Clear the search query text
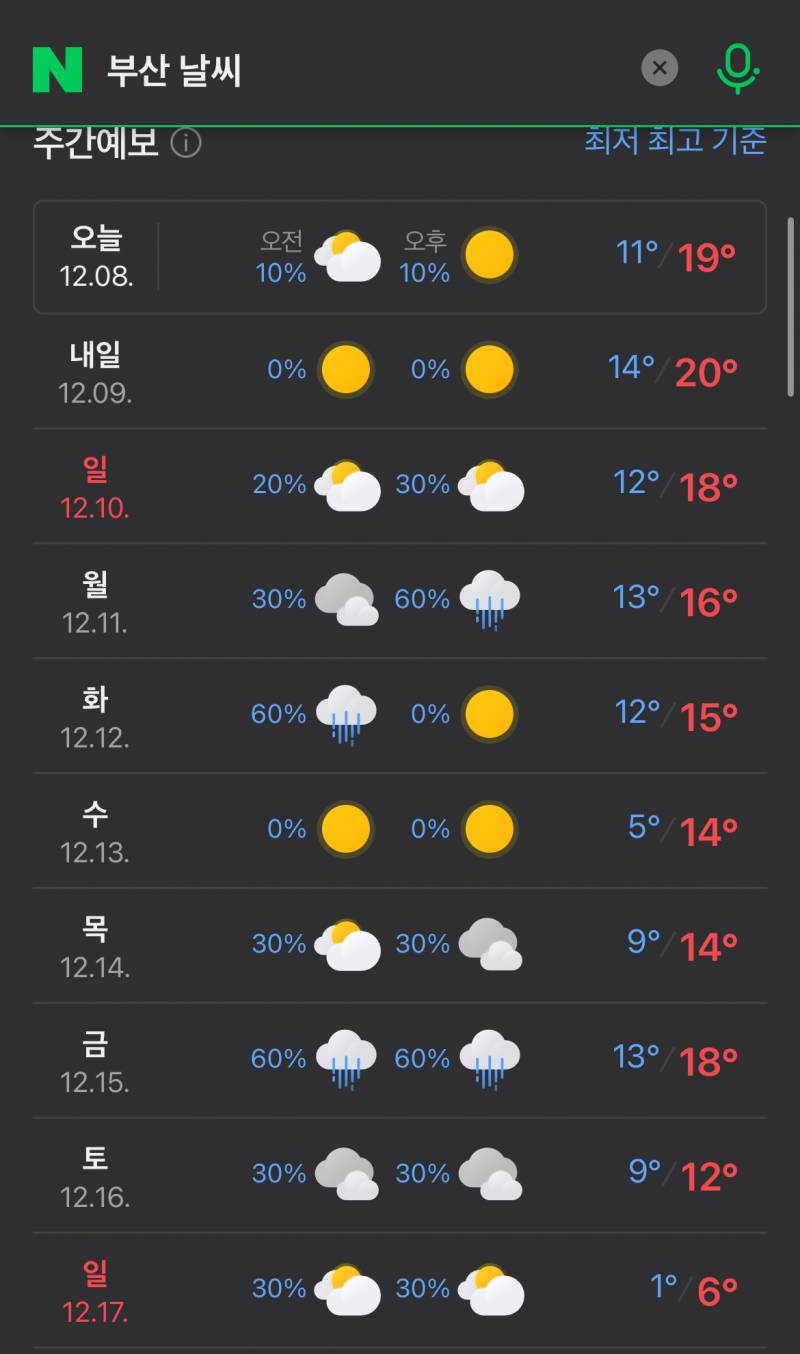The height and width of the screenshot is (1354, 800). click(x=659, y=68)
